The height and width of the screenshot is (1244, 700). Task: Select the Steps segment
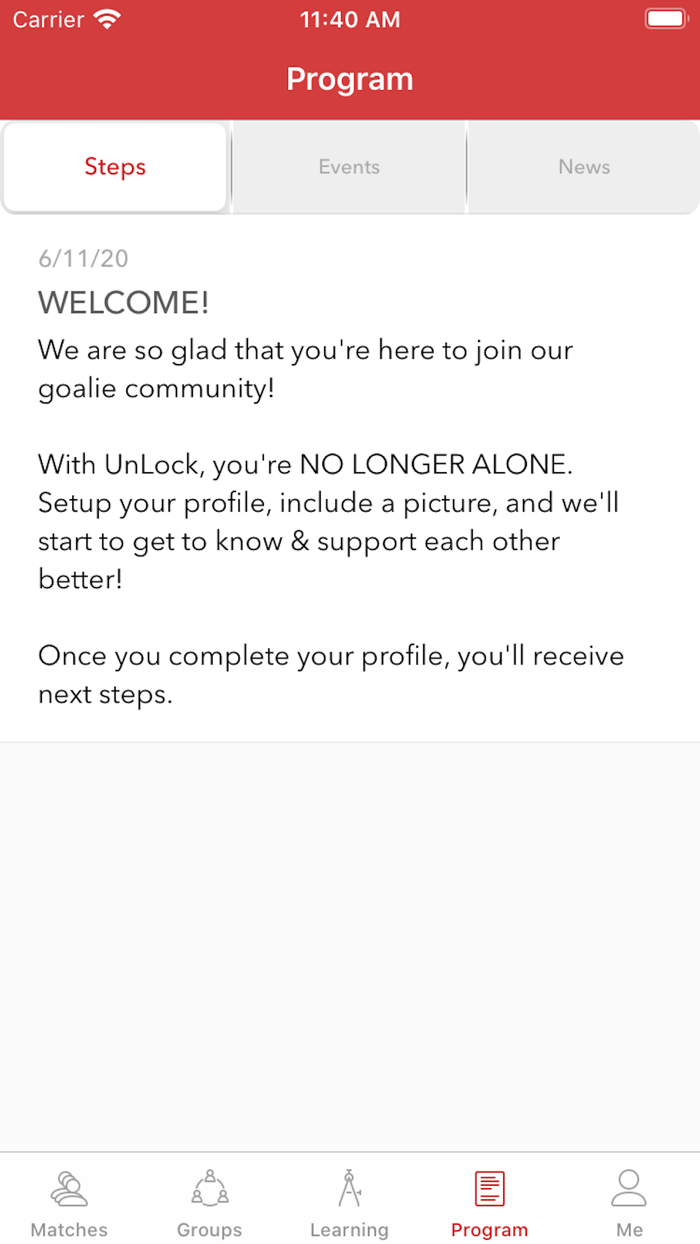pyautogui.click(x=115, y=167)
